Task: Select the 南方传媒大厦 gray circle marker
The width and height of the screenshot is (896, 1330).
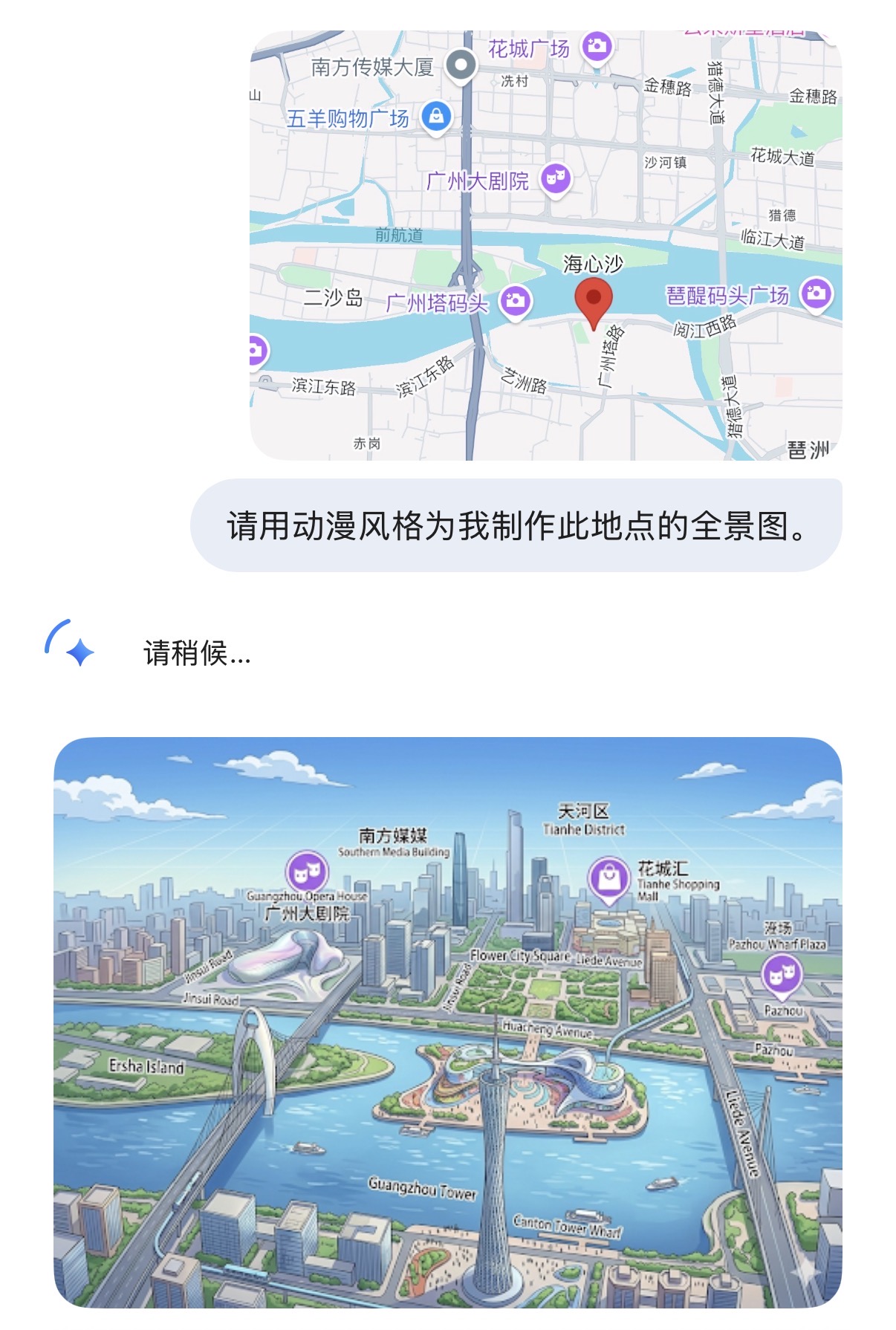Action: [x=461, y=65]
